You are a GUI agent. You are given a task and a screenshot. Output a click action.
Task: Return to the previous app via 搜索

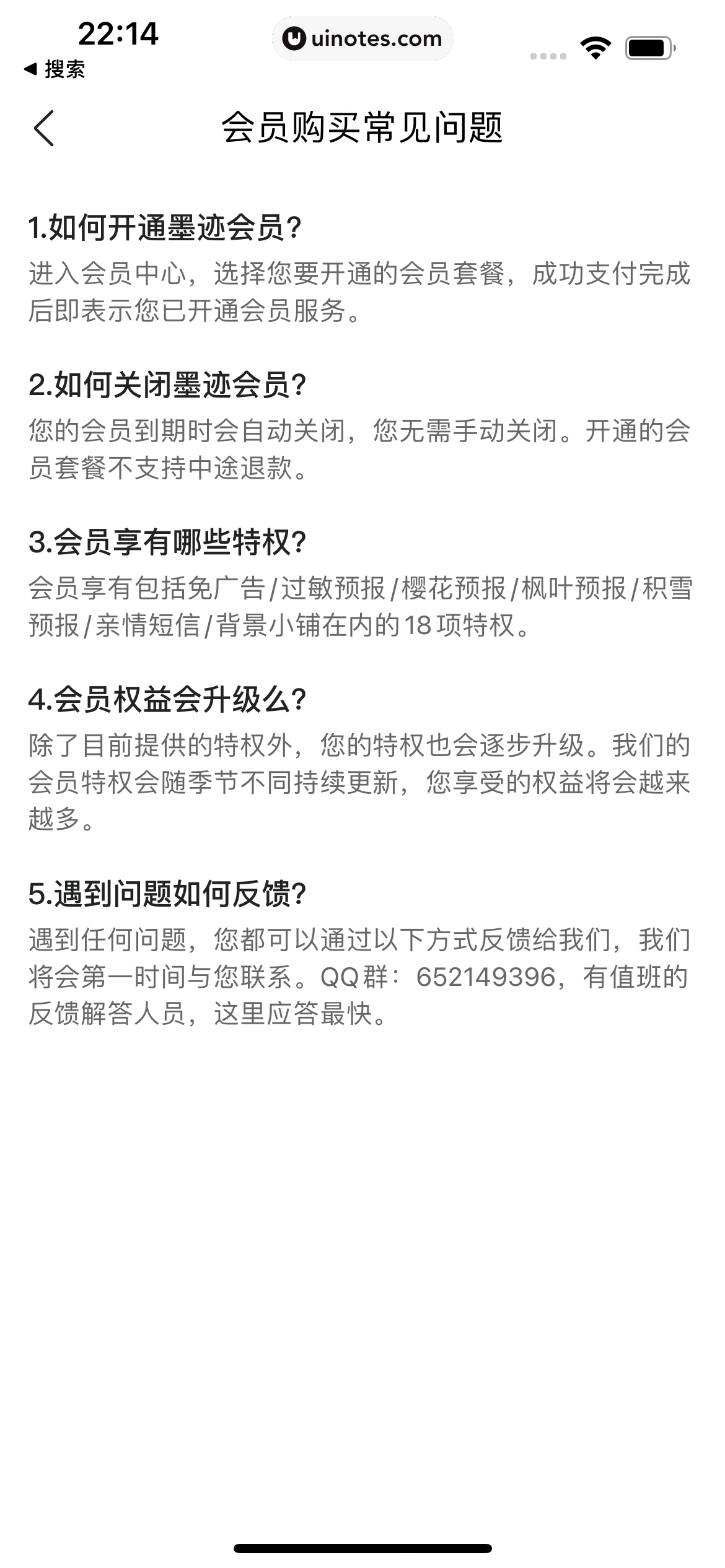pos(55,69)
